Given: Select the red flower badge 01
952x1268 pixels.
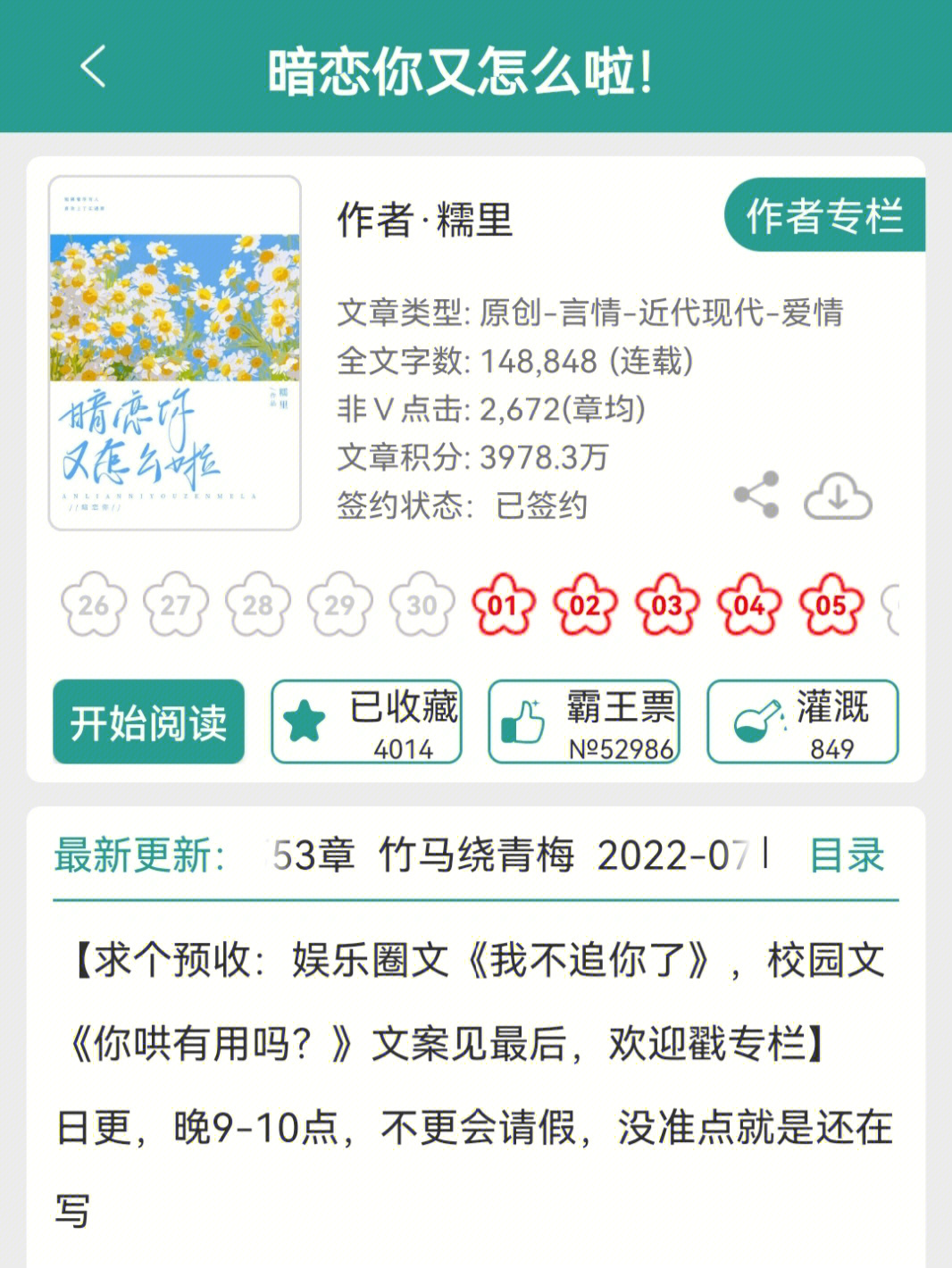Looking at the screenshot, I should point(504,605).
